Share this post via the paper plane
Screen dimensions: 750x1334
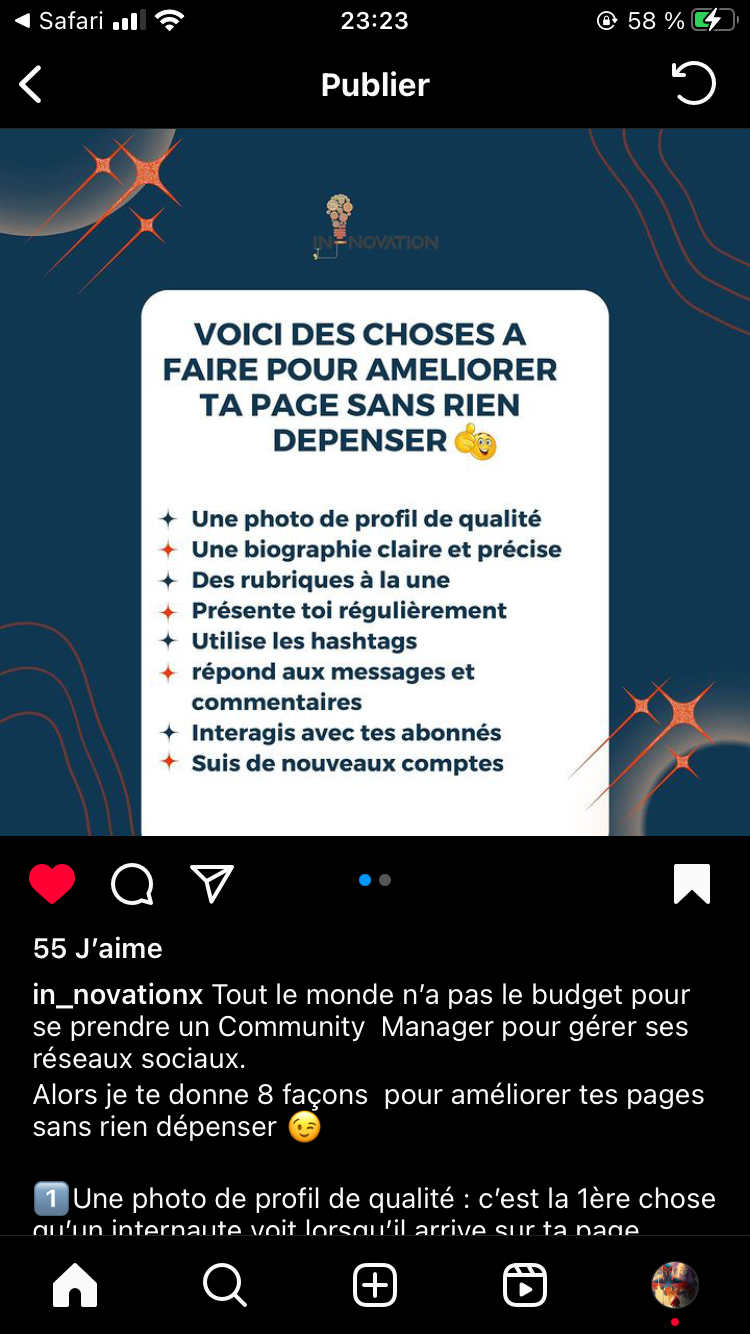pos(211,884)
